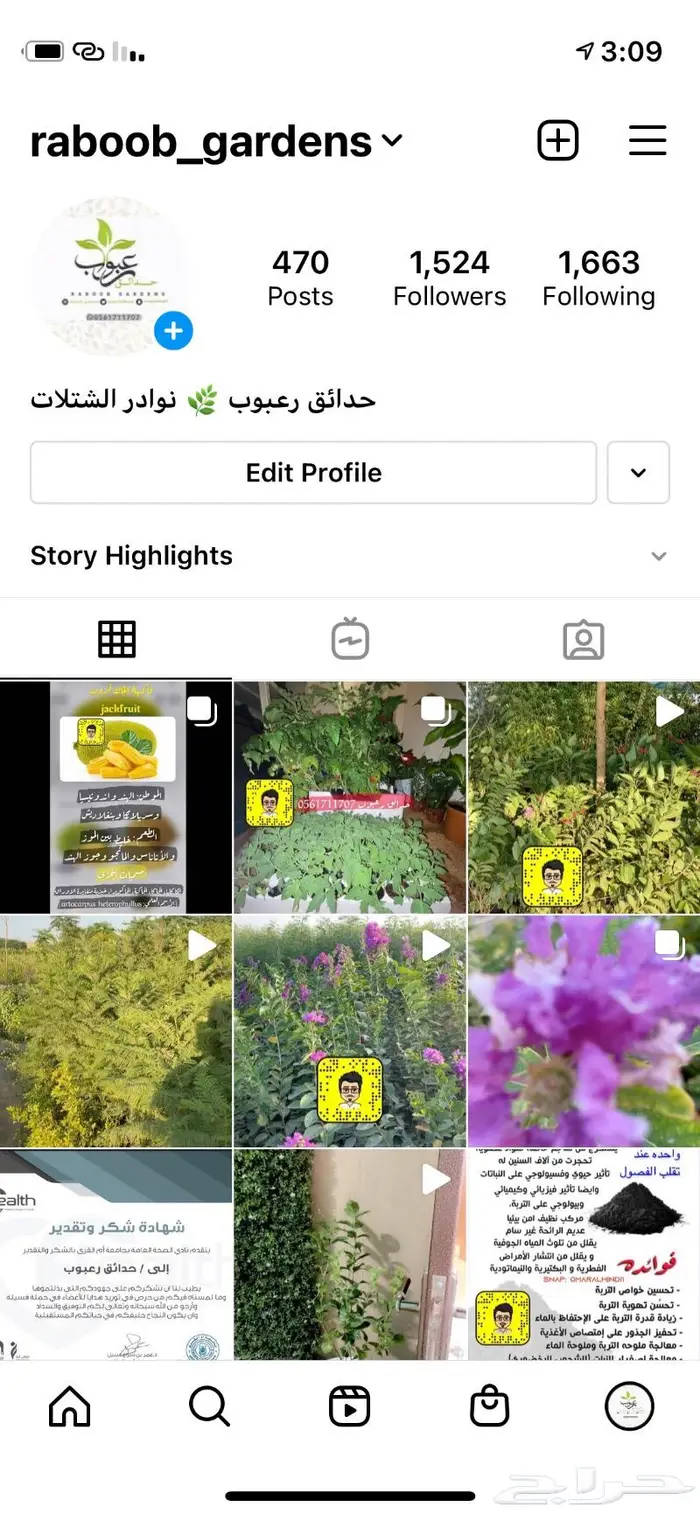This screenshot has width=700, height=1516.
Task: Open the black soil benefits post
Action: coord(584,1255)
